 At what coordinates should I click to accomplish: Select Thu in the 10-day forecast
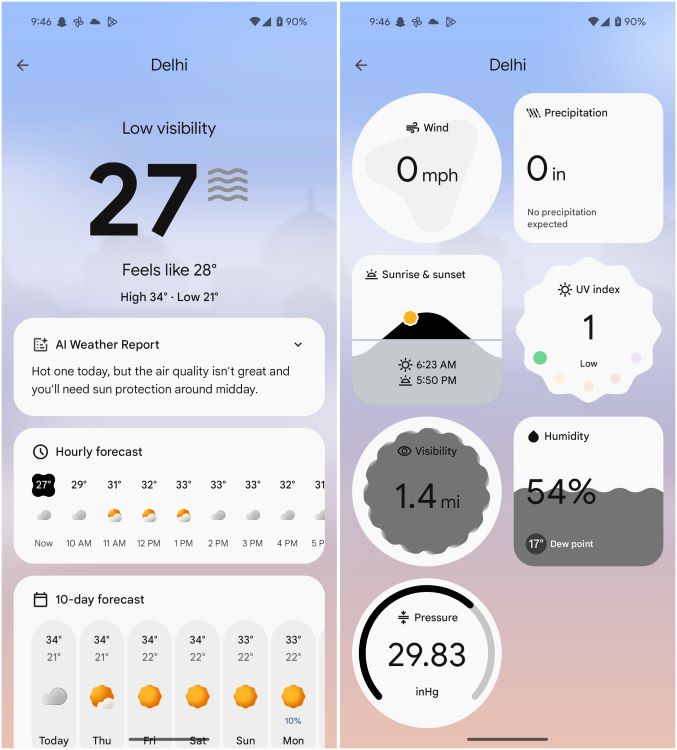101,690
